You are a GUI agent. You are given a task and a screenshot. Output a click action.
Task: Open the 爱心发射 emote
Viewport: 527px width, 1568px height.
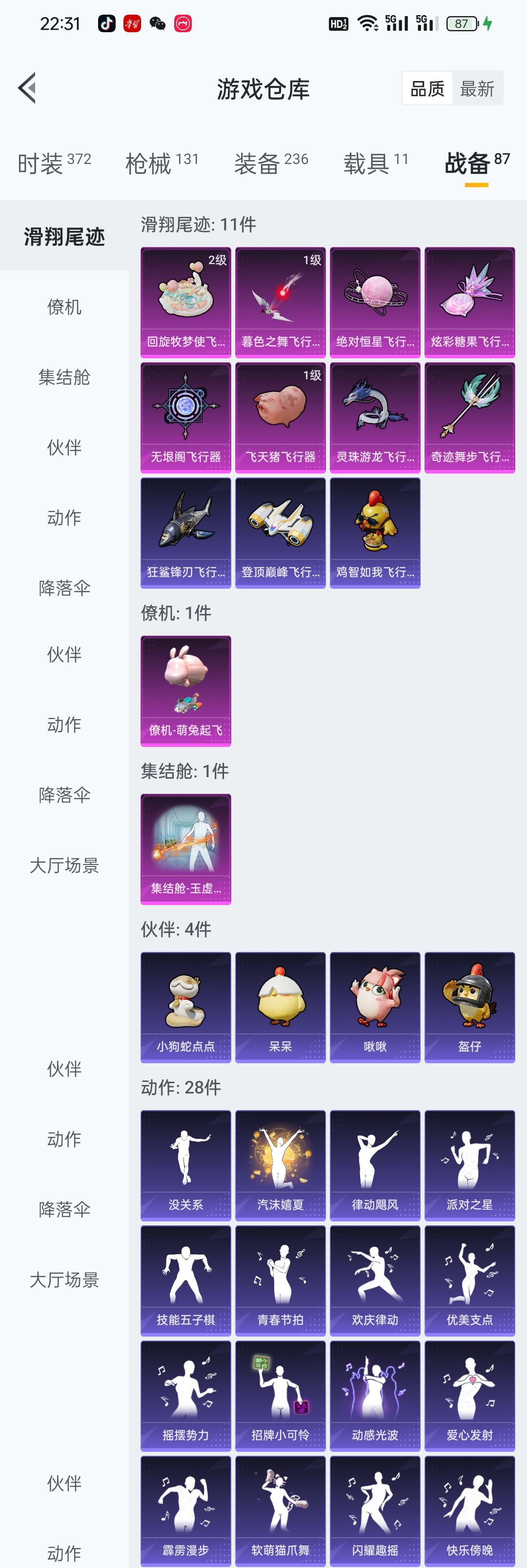(469, 1395)
